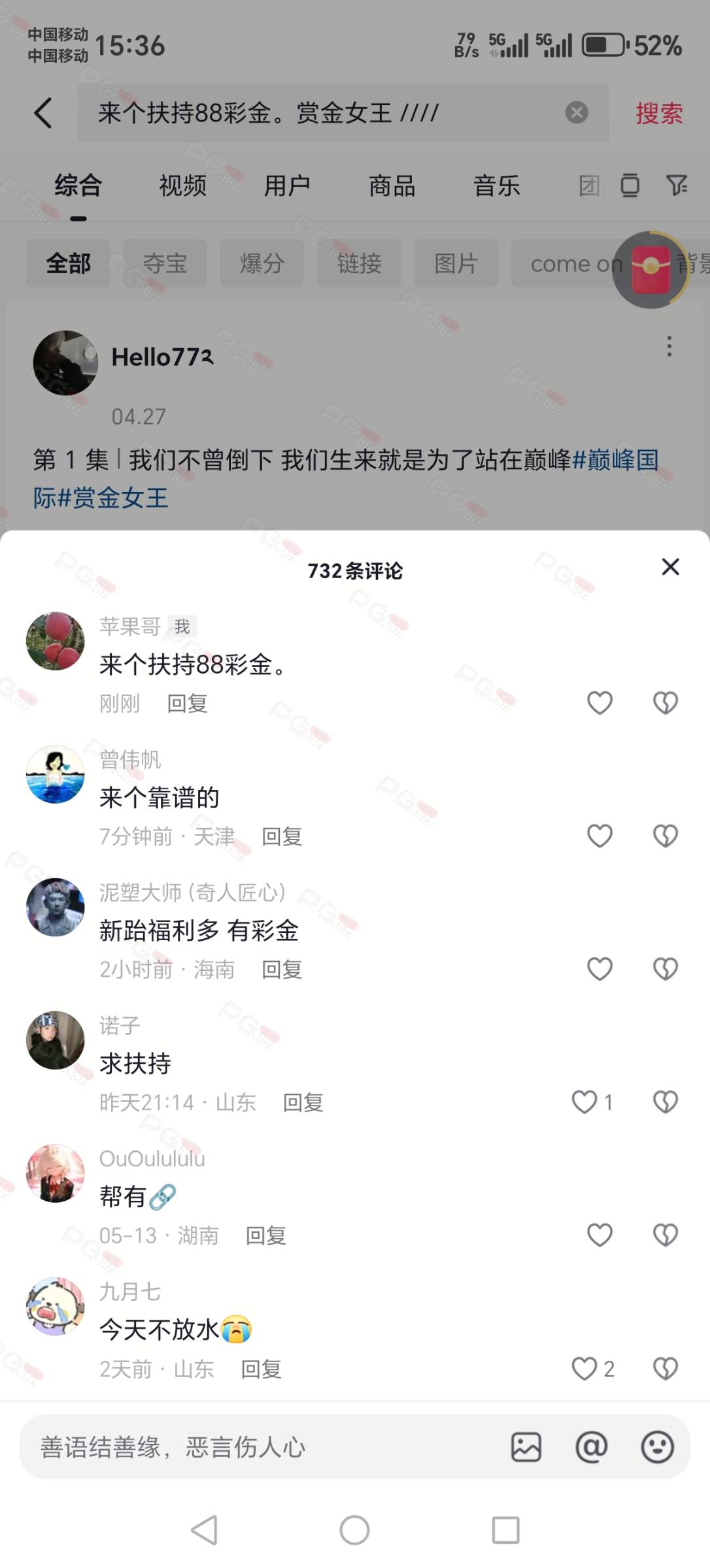The width and height of the screenshot is (710, 1568).
Task: Open the overflow menu on Hello773 post
Action: (669, 346)
